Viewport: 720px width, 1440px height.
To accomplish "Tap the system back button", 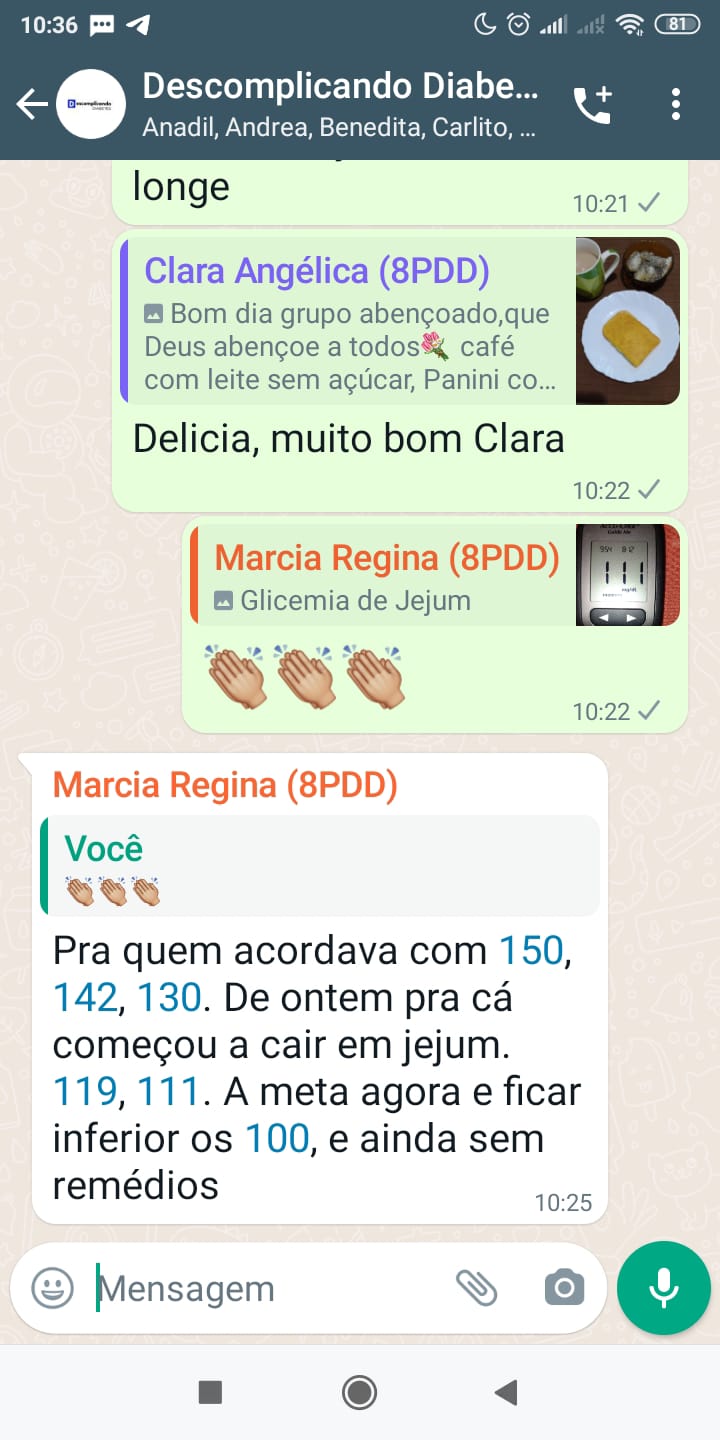I will pos(507,1392).
